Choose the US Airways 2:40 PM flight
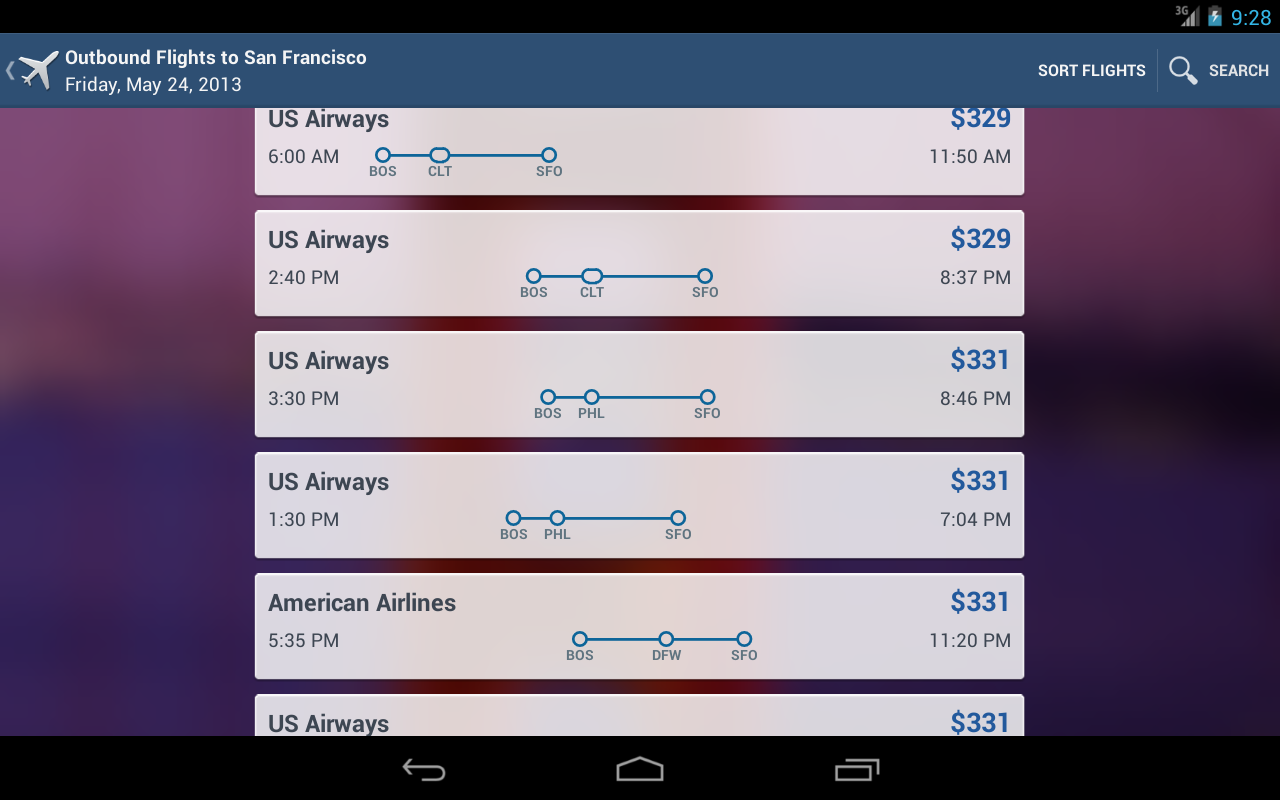The image size is (1280, 800). coord(639,263)
